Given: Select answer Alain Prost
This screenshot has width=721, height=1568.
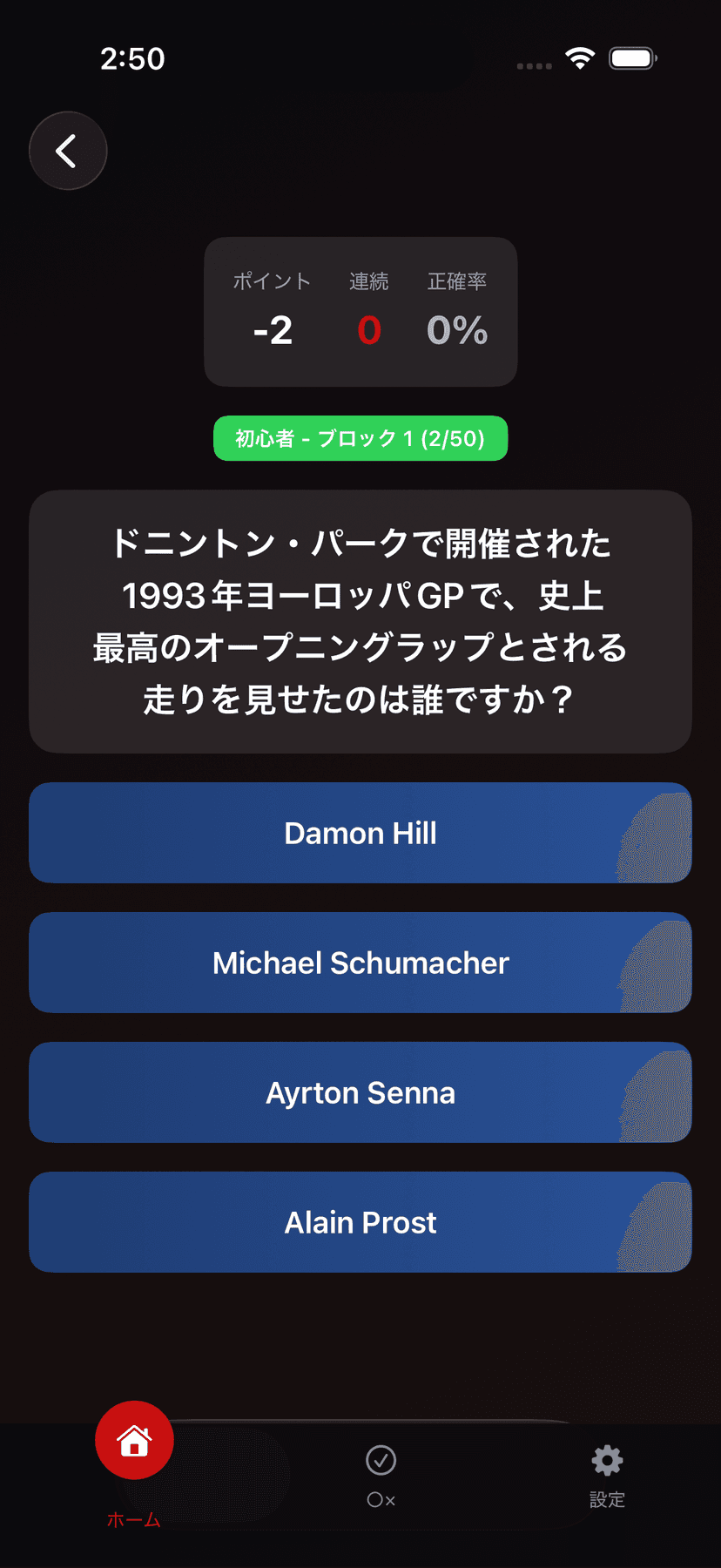Looking at the screenshot, I should [360, 1222].
